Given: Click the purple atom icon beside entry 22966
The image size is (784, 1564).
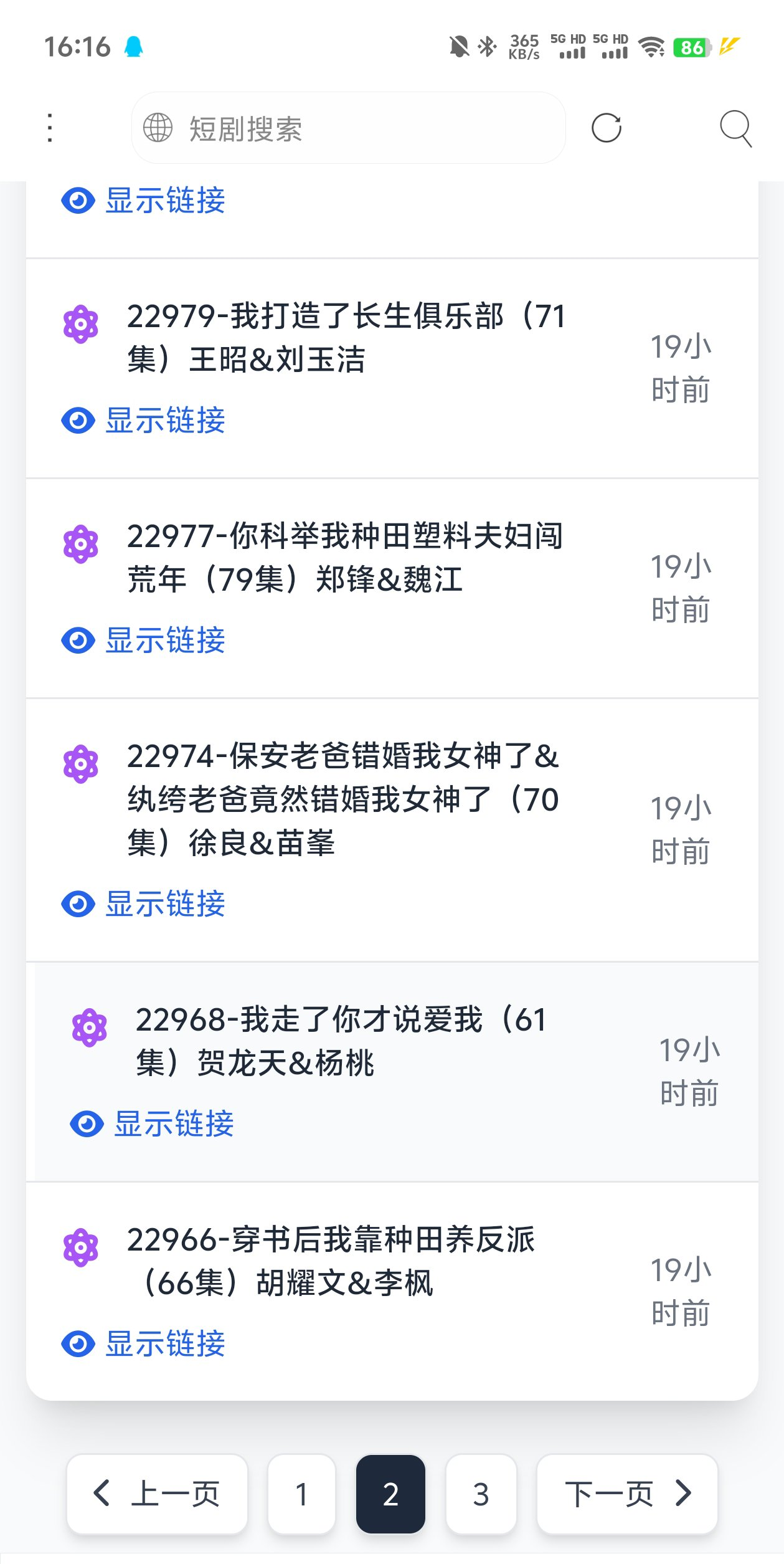Looking at the screenshot, I should click(81, 1244).
